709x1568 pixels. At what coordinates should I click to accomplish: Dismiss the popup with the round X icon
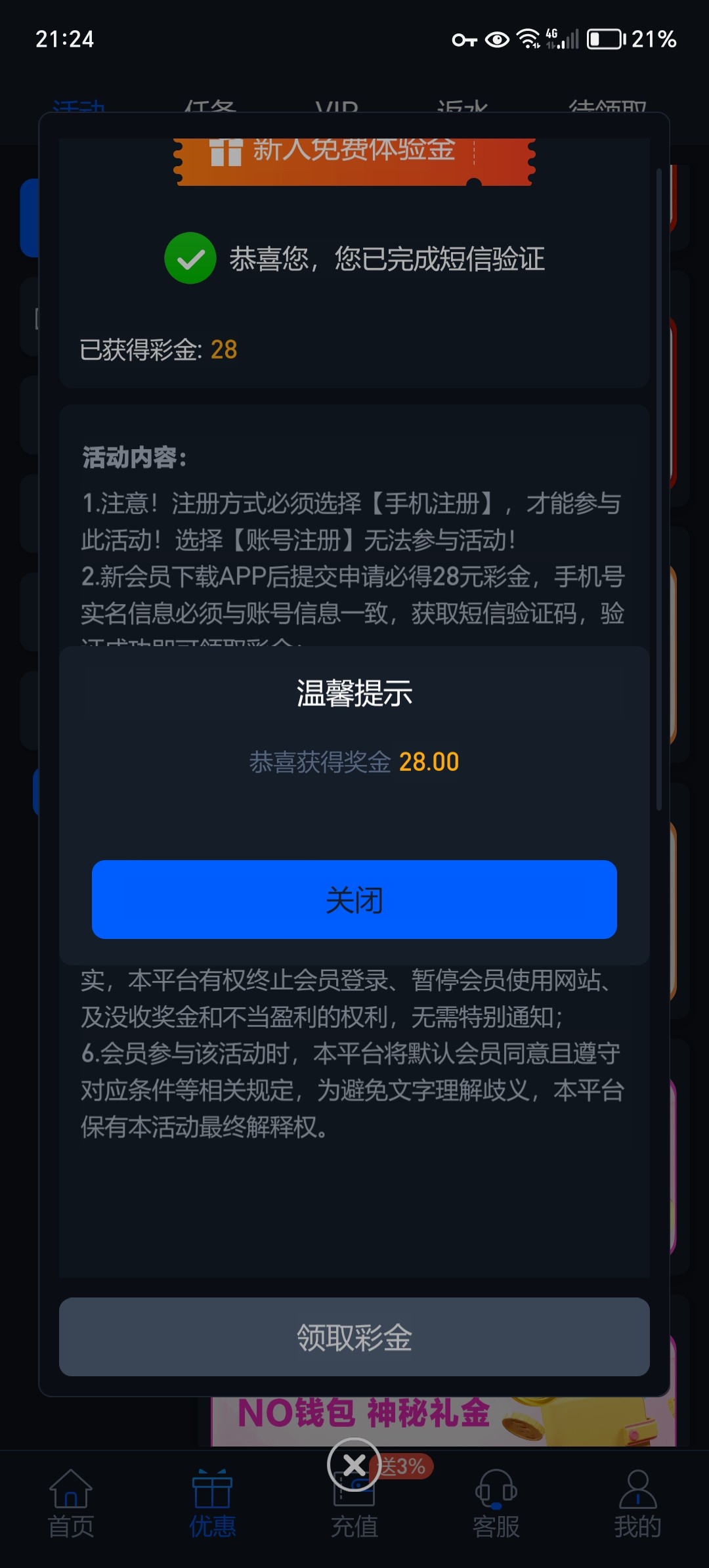click(354, 1464)
